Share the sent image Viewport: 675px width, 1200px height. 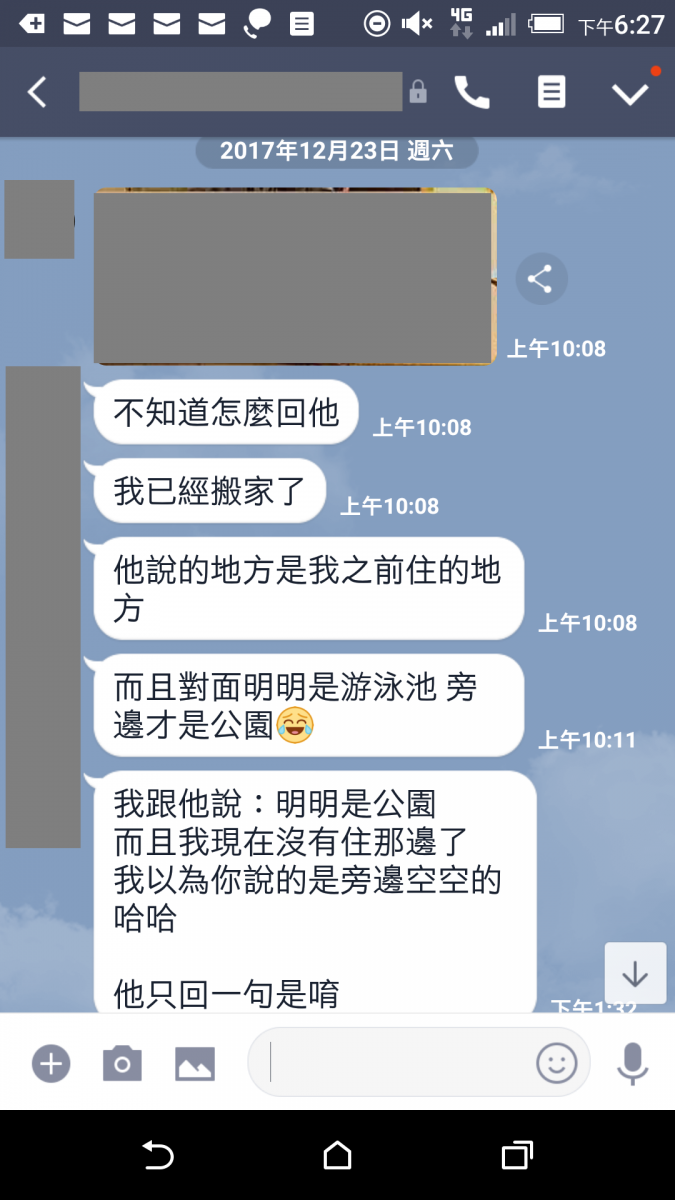(x=541, y=279)
